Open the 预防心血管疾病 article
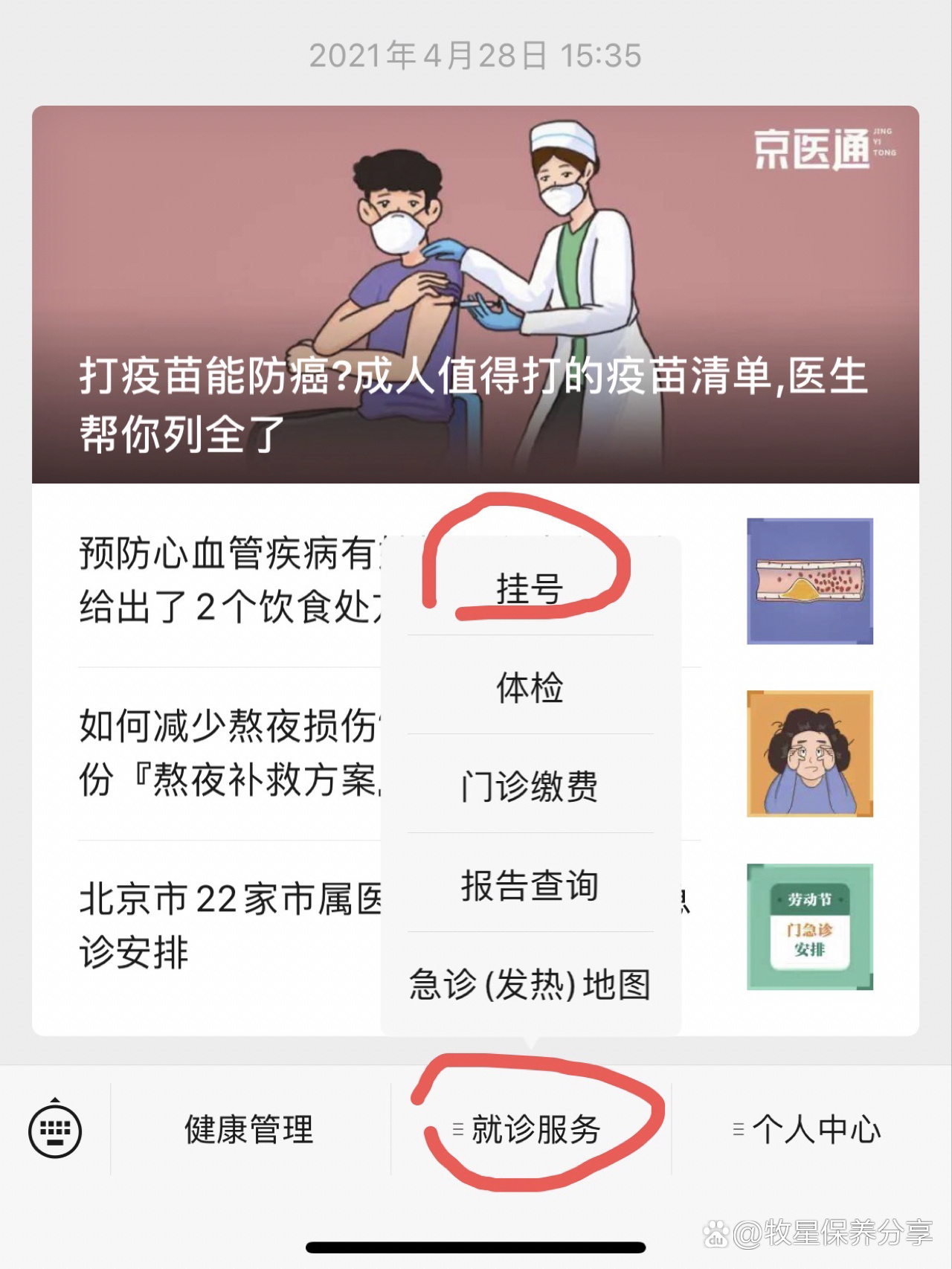 (x=223, y=581)
